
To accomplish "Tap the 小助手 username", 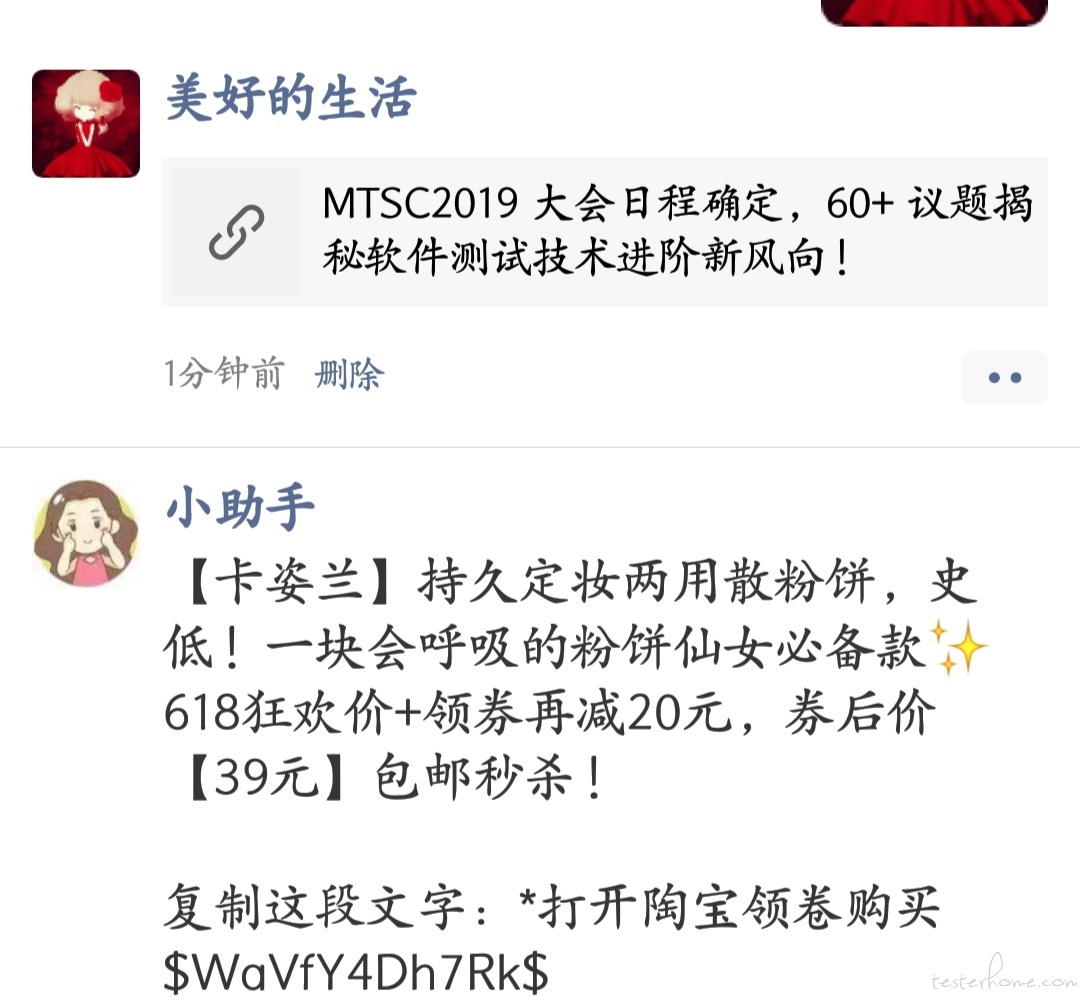I will pos(240,508).
